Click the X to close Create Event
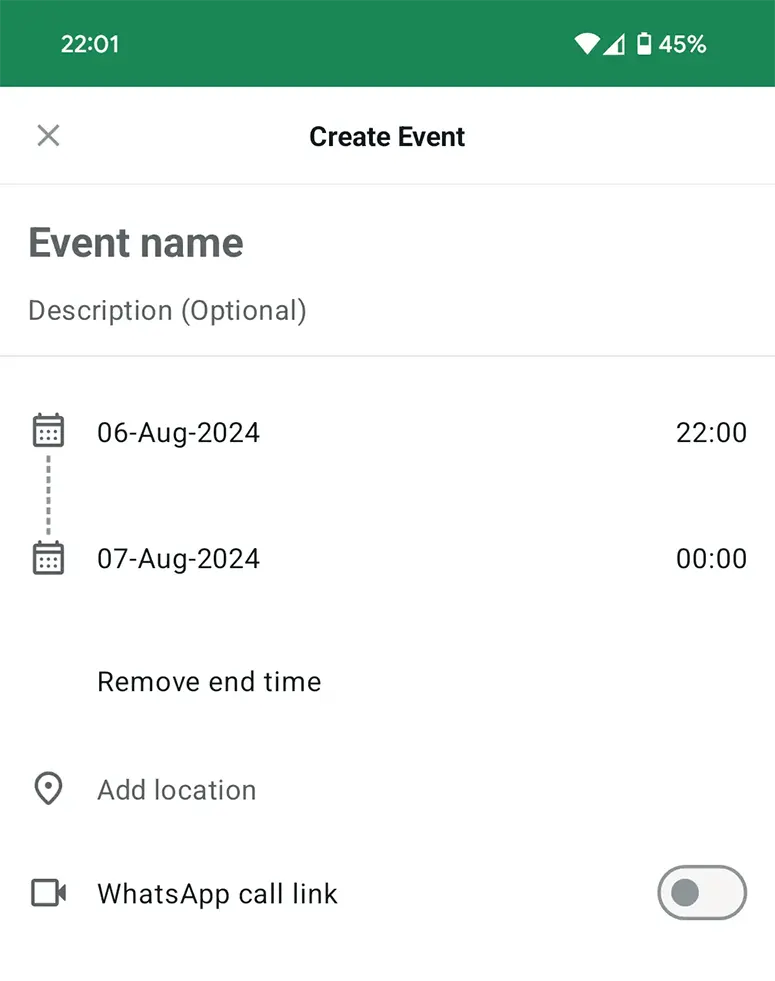 [x=48, y=135]
